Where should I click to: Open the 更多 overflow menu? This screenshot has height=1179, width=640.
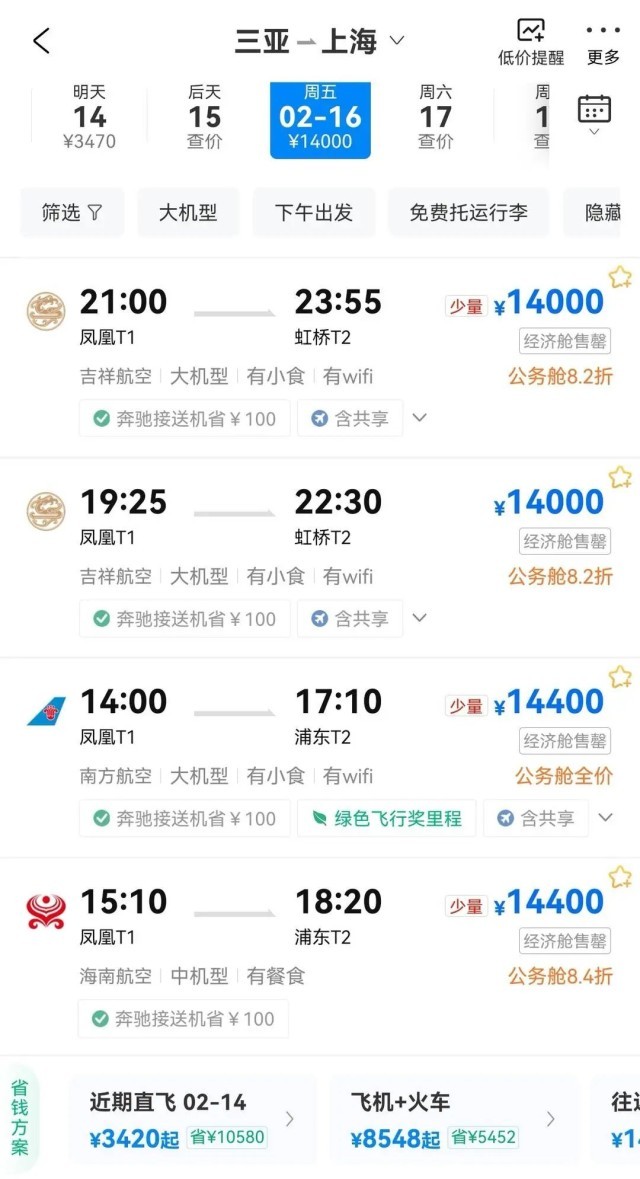click(603, 43)
